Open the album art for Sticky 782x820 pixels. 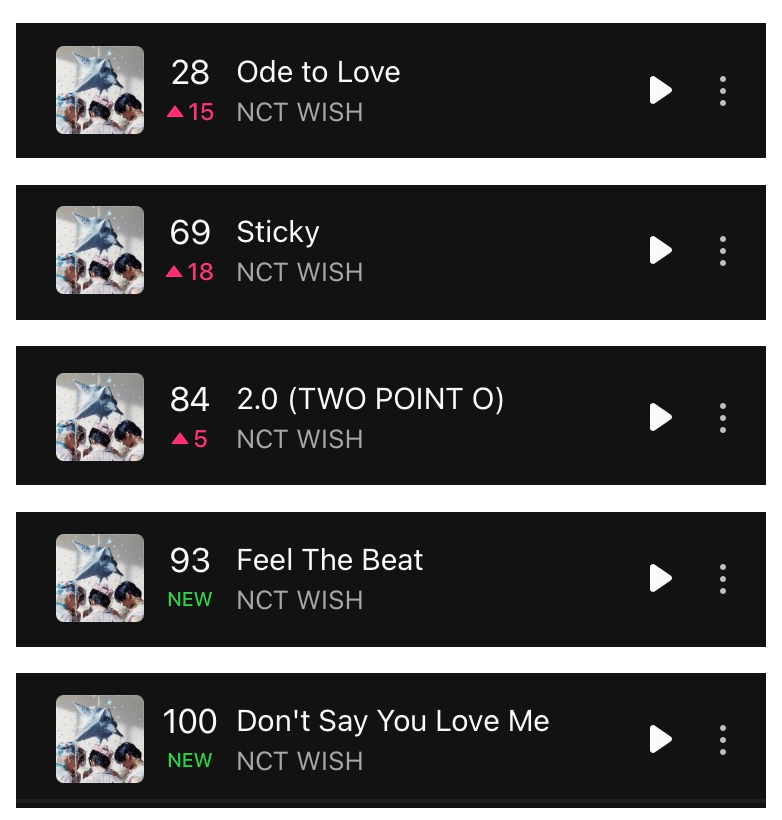[100, 251]
